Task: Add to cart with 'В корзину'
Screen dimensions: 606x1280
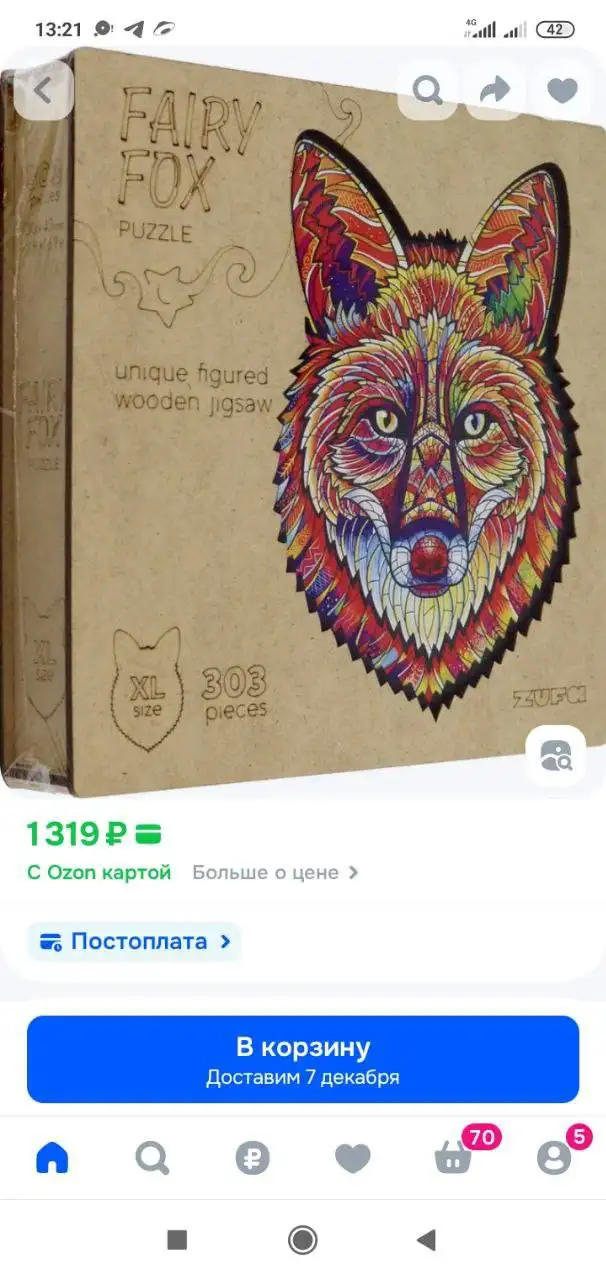Action: pos(303,1059)
